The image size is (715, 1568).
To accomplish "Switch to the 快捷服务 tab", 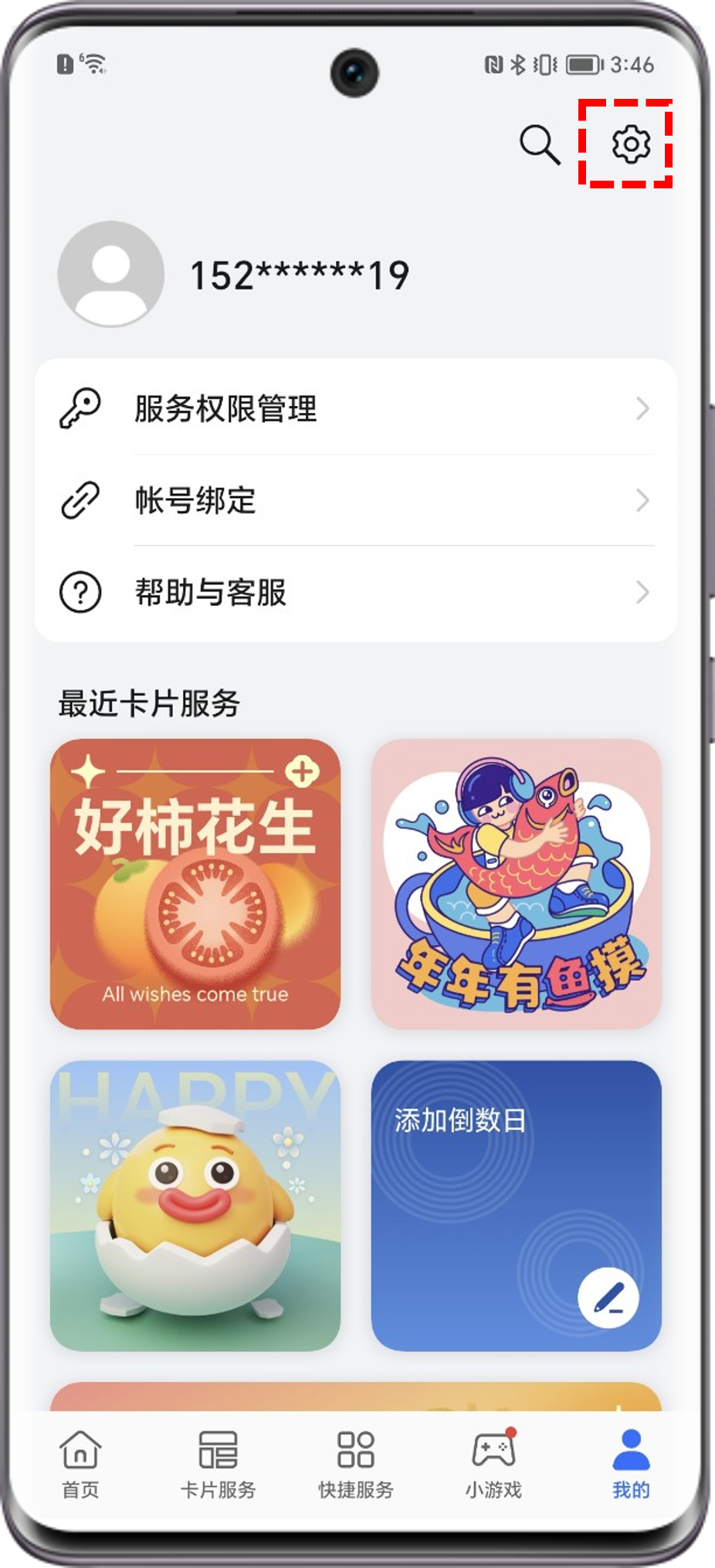I will [356, 1463].
